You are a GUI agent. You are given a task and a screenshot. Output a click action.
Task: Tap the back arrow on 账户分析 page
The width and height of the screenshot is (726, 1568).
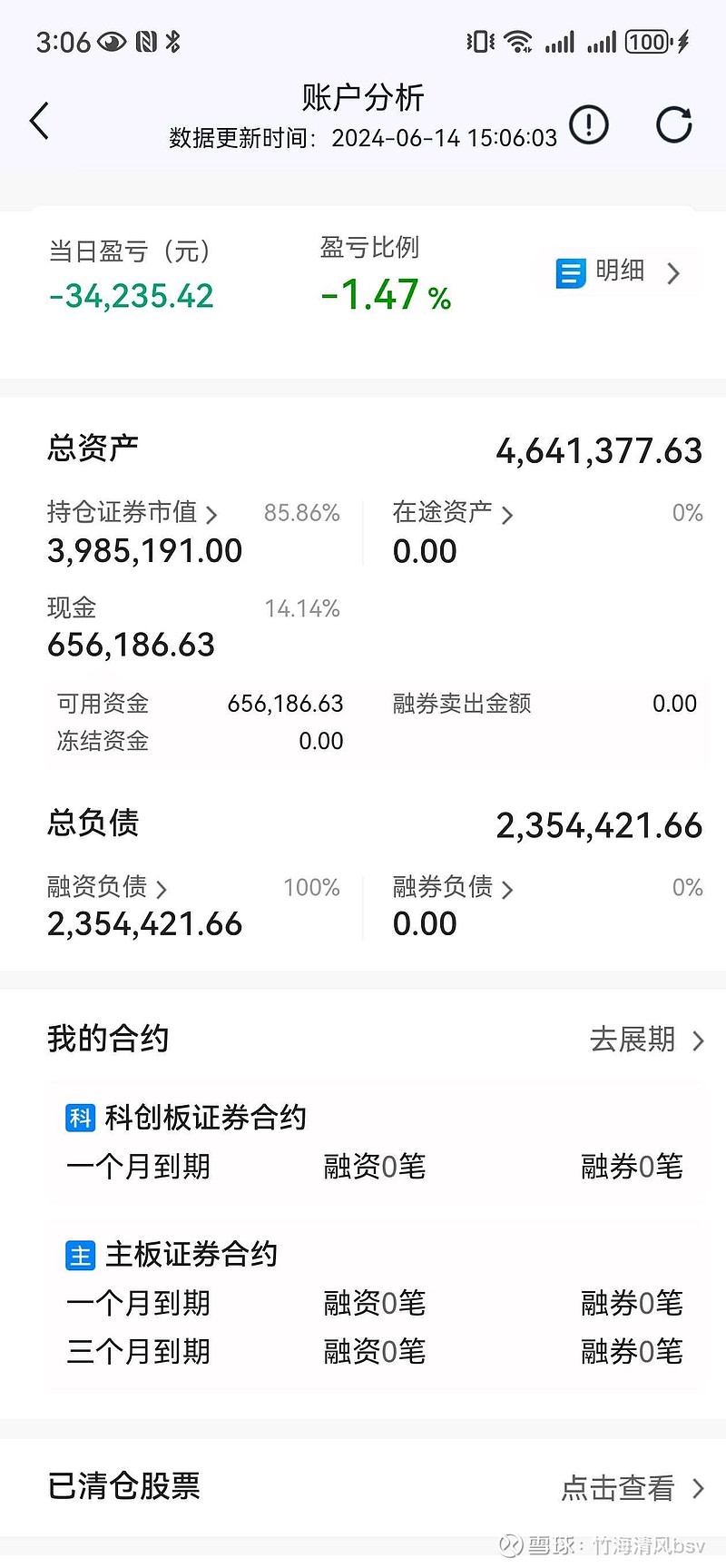[x=39, y=120]
